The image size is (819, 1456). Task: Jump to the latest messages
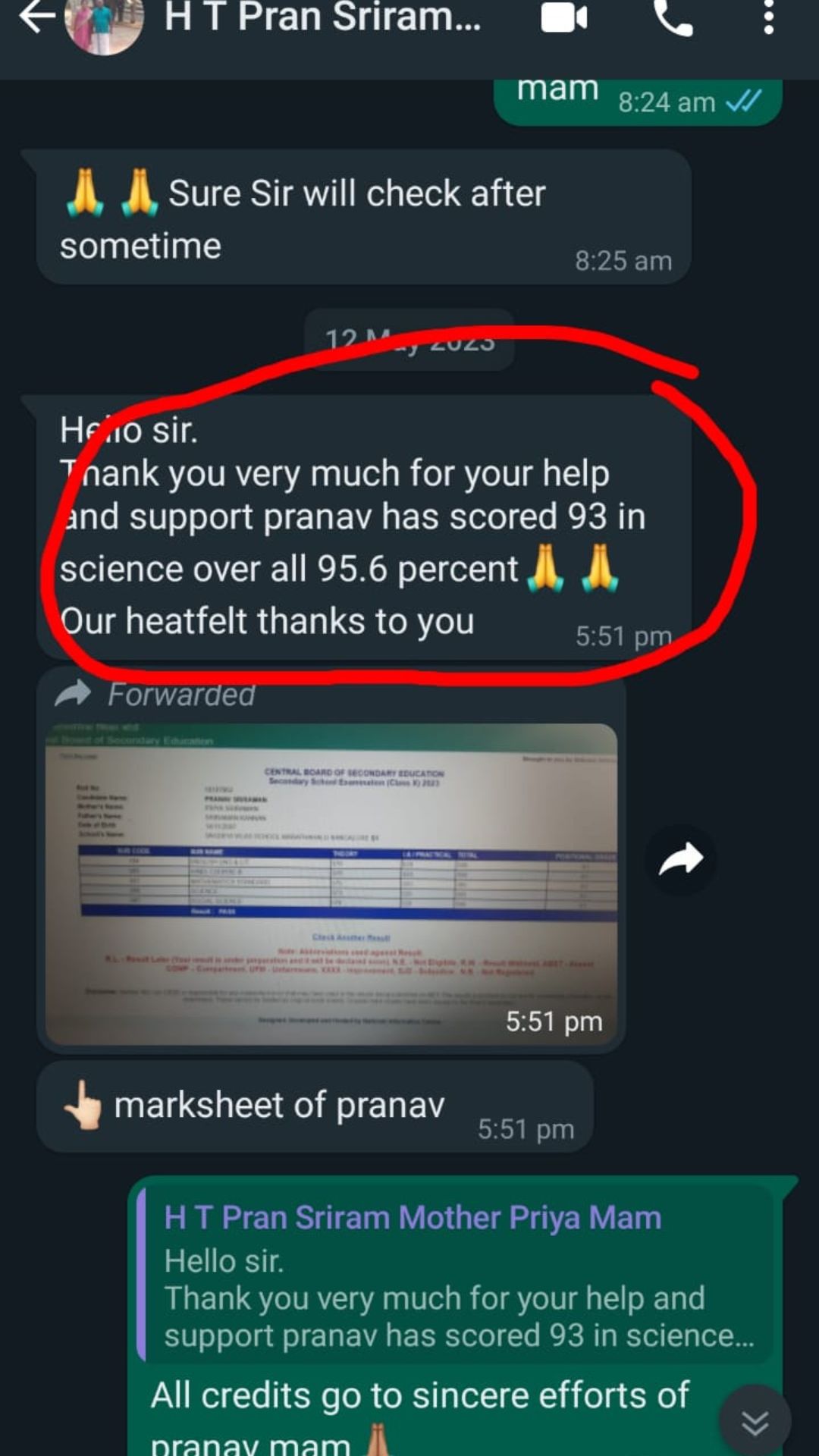[755, 1422]
